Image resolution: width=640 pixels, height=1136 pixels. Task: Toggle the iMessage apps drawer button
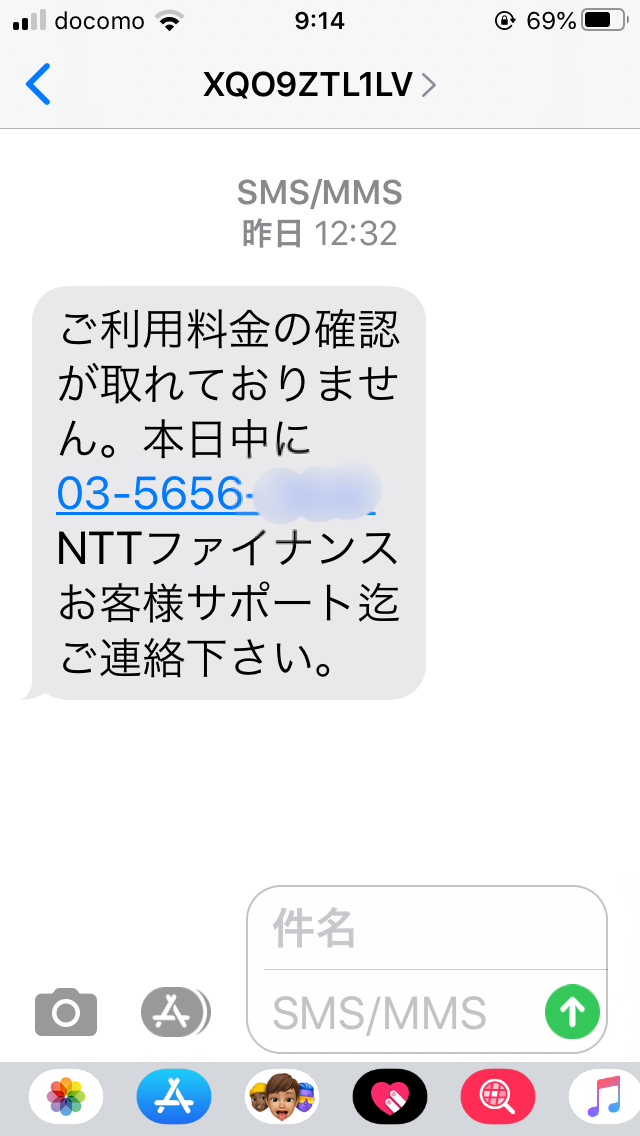[174, 1013]
